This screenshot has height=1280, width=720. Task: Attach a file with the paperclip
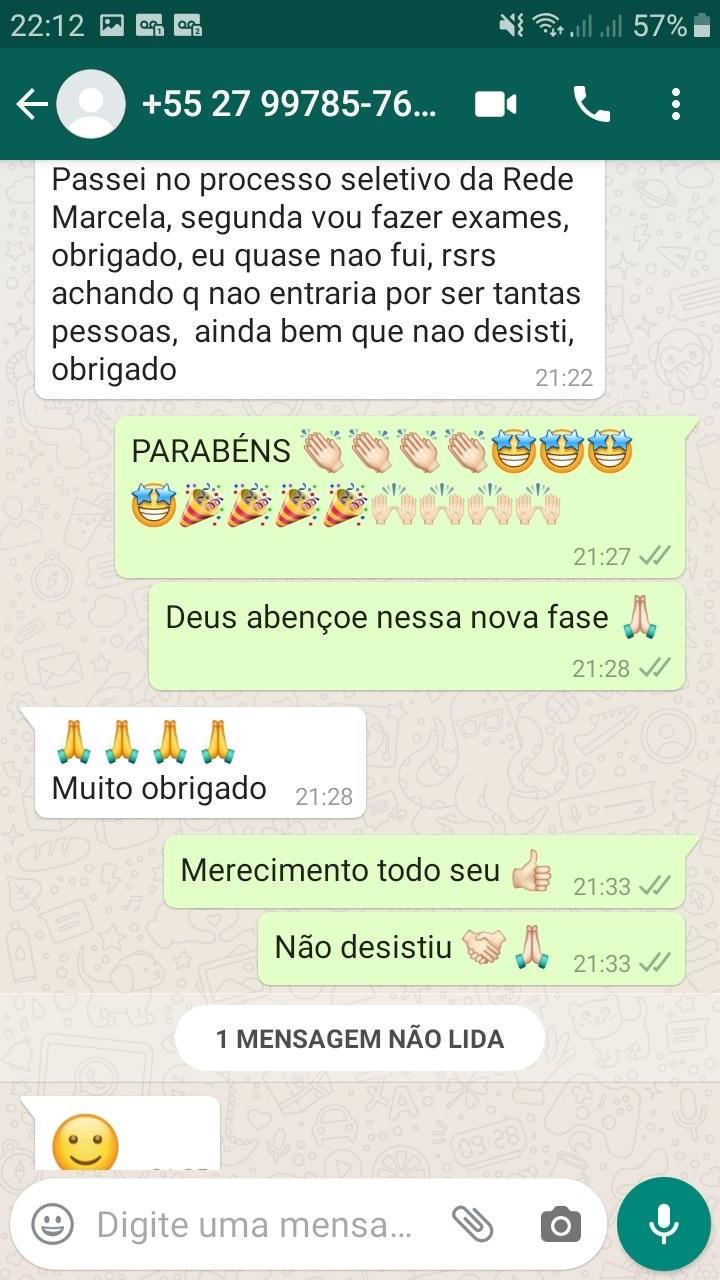473,1223
